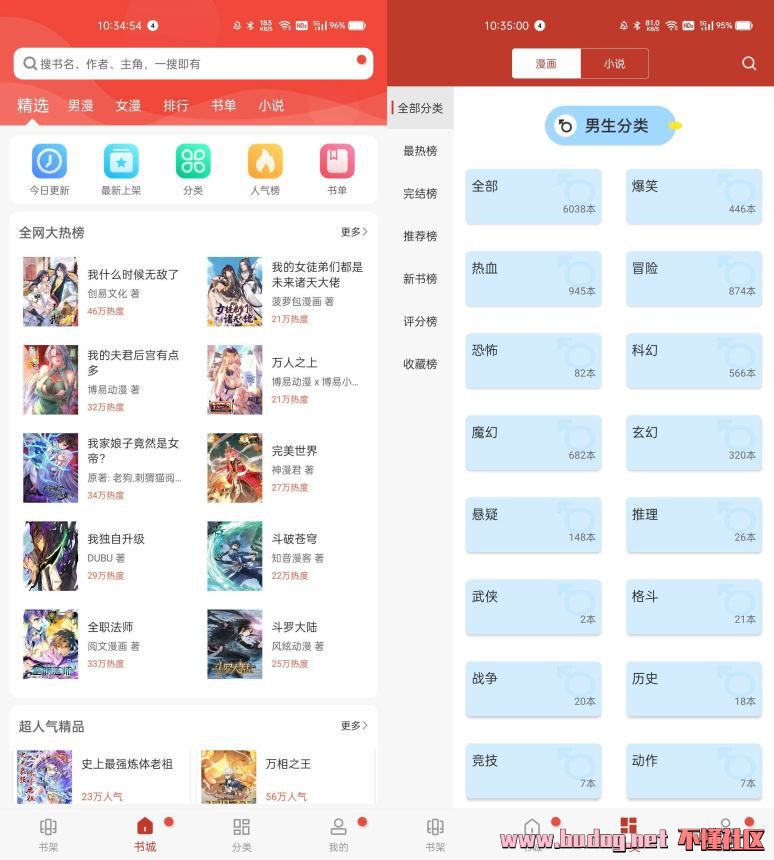Open the 悬疑 category card
Screen dimensions: 774x860
tap(533, 525)
